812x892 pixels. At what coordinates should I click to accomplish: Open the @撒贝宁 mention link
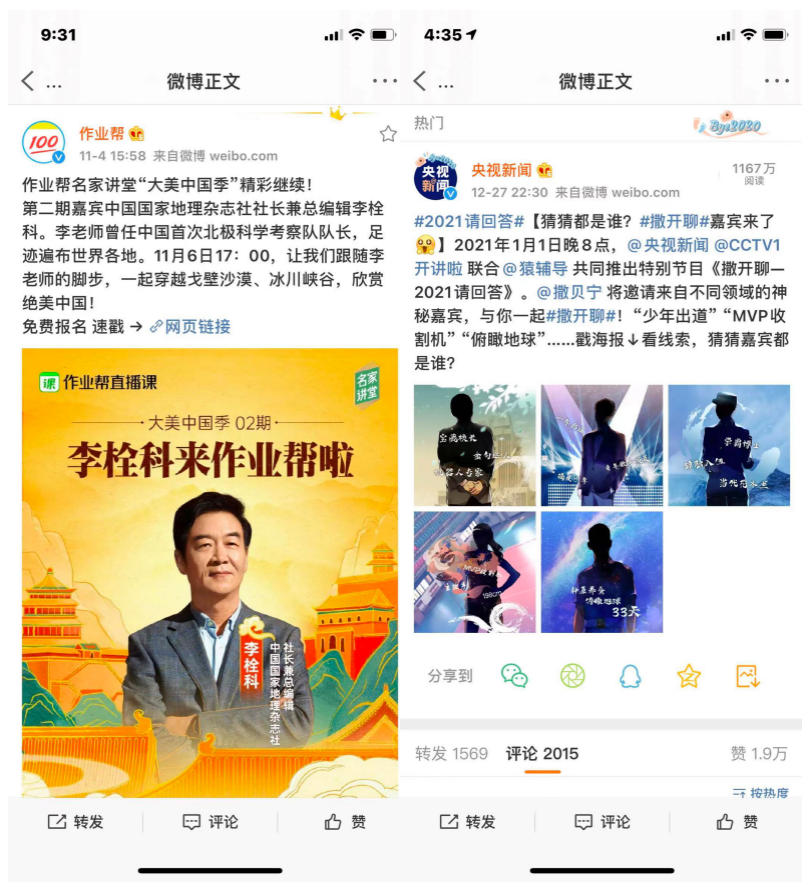coord(575,293)
